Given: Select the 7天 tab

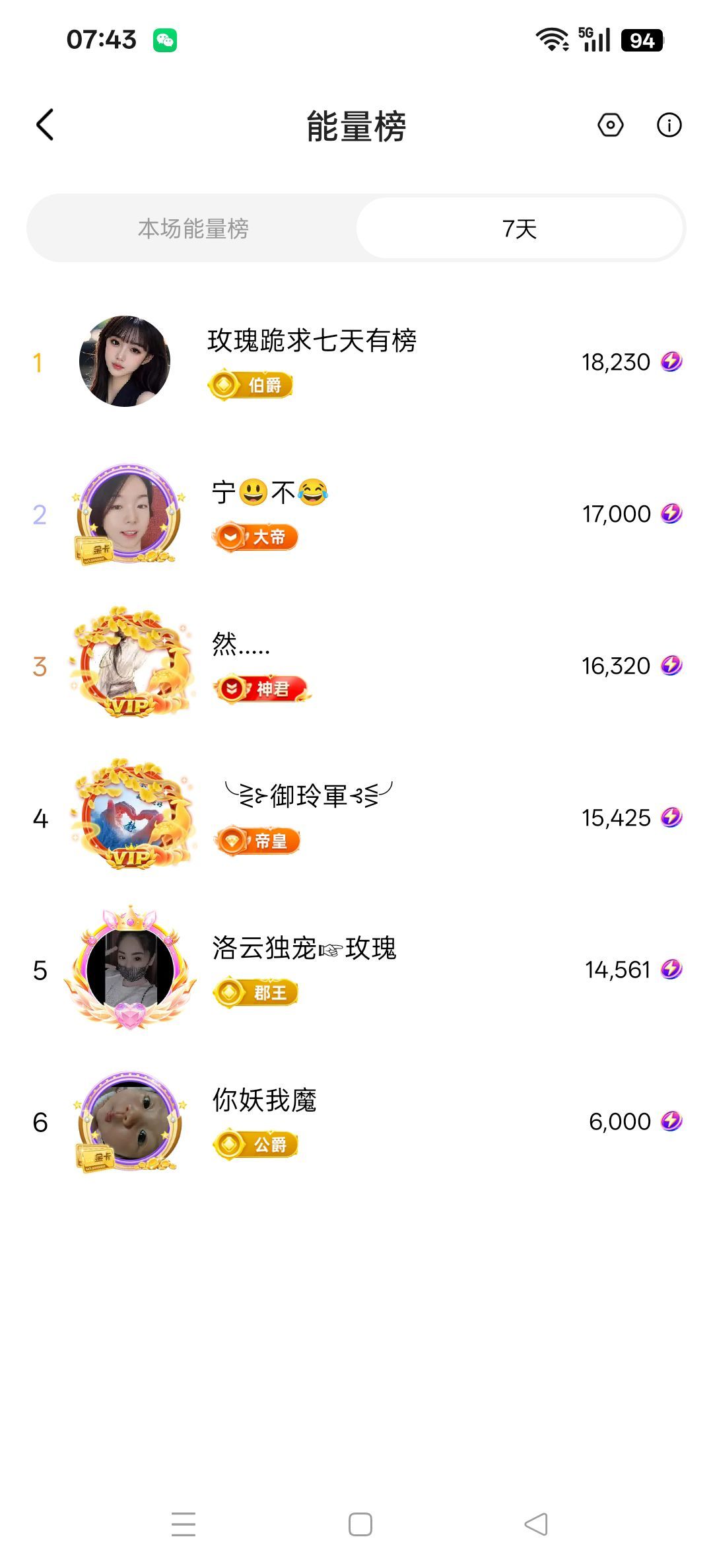Looking at the screenshot, I should point(520,229).
